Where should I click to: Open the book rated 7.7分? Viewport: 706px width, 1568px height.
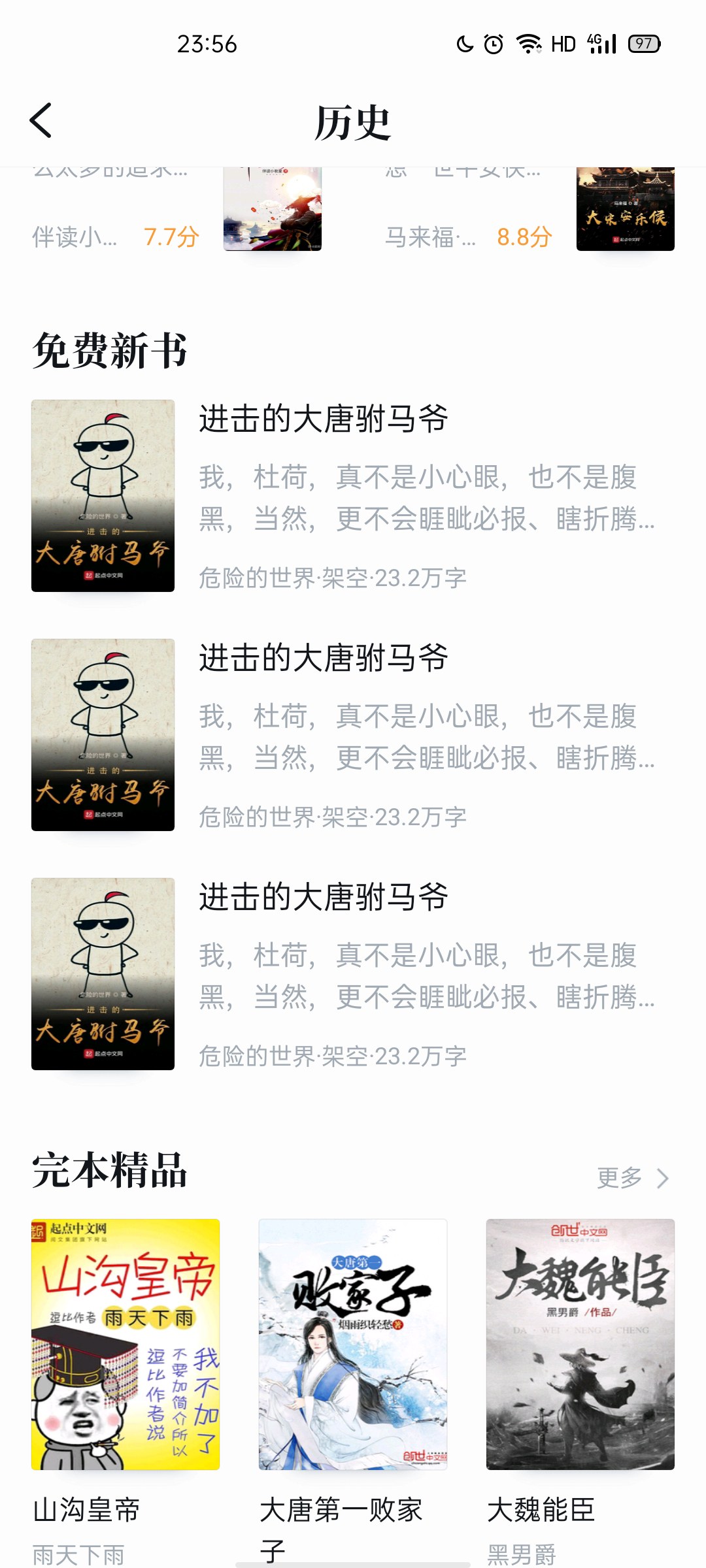click(176, 210)
